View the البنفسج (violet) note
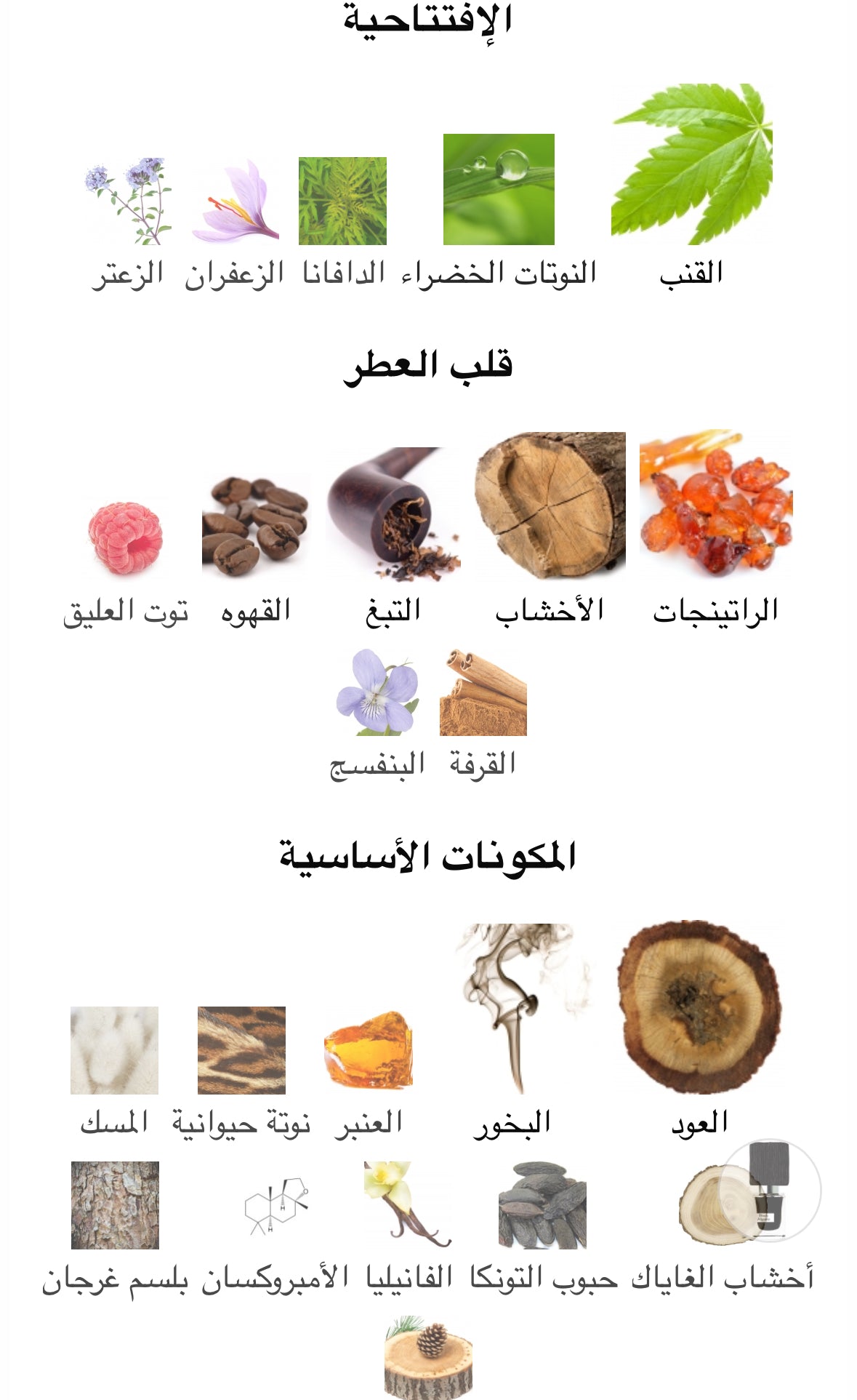 coord(377,693)
